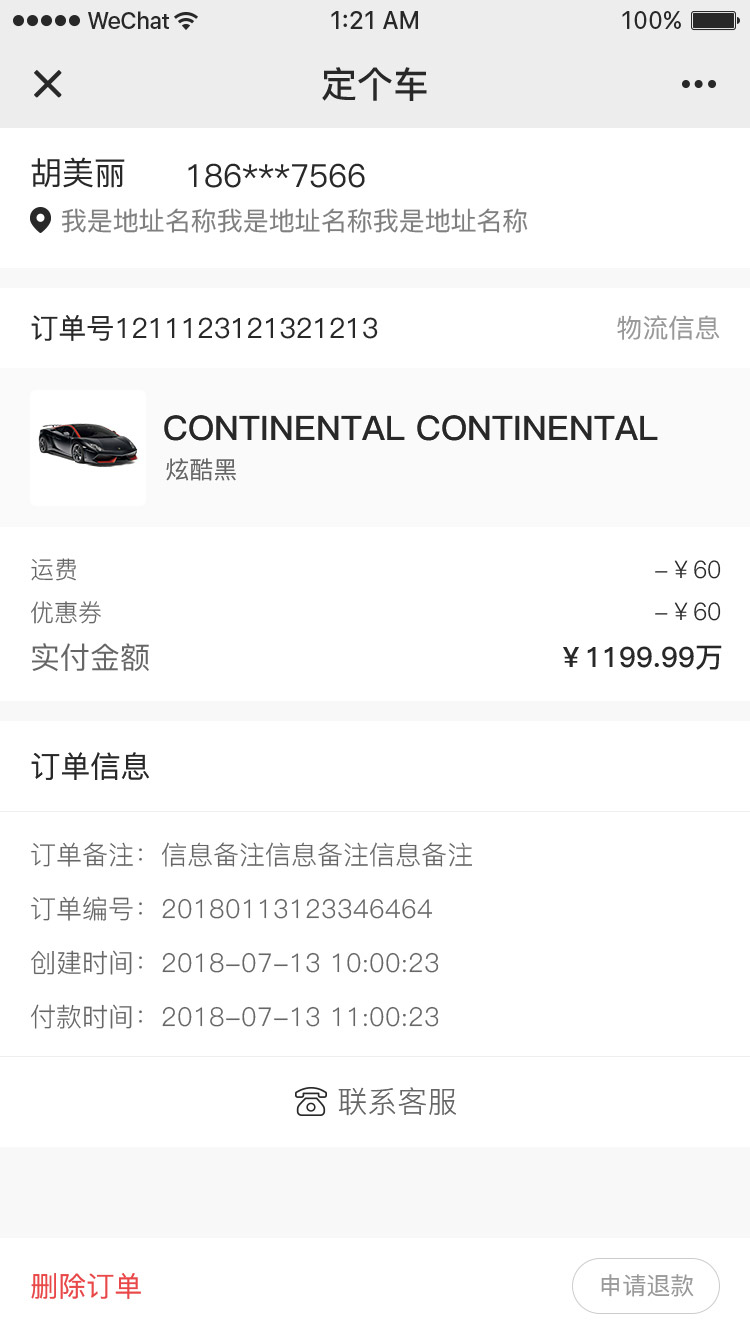Viewport: 750px width, 1334px height.
Task: Close the 定个车 mini program page
Action: 47,84
